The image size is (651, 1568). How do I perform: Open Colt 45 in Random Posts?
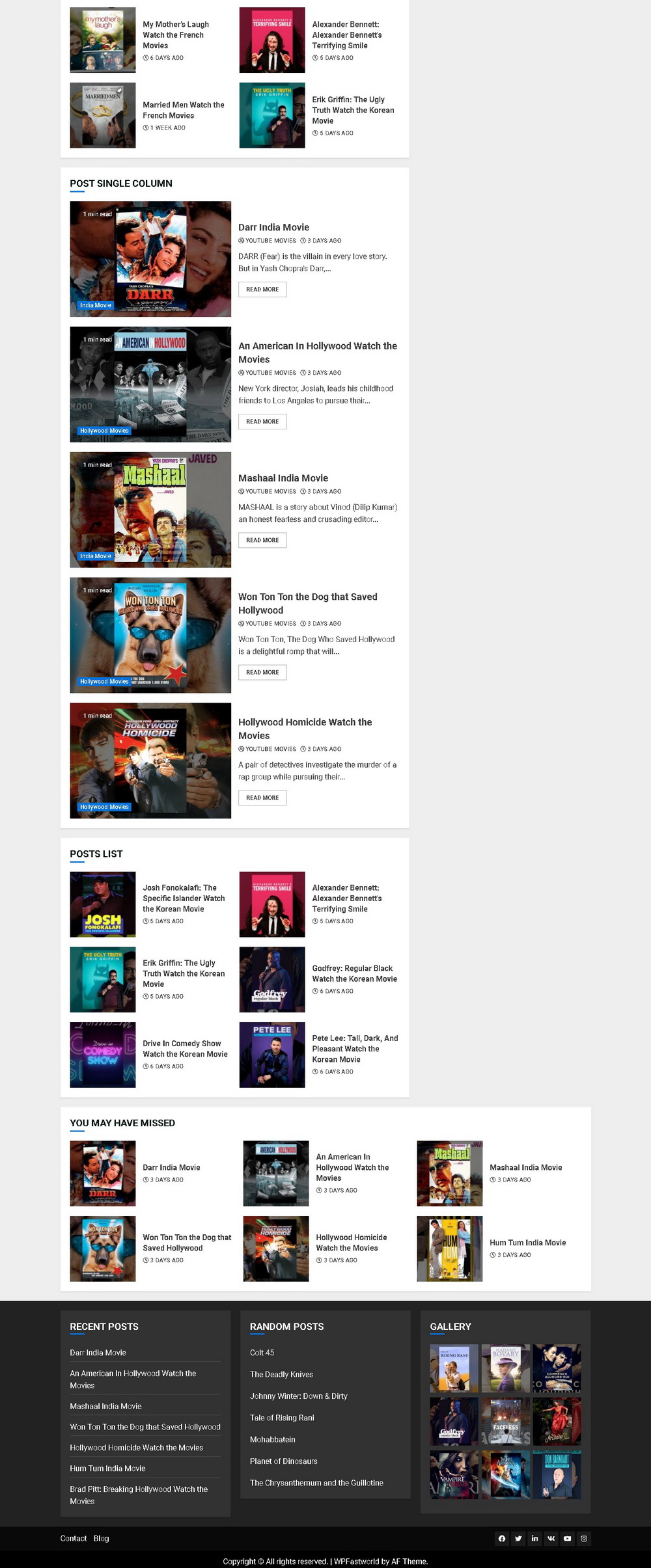point(262,1353)
